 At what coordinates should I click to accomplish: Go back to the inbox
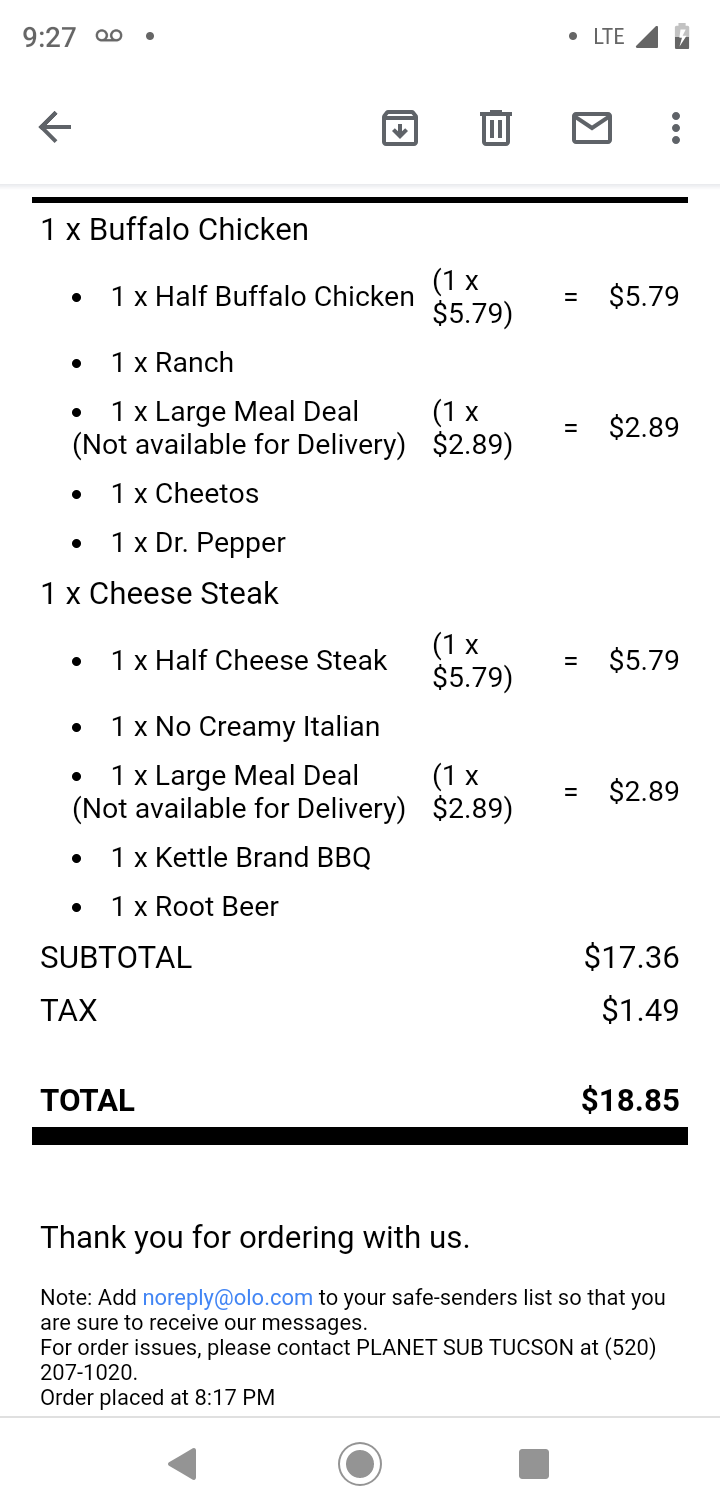tap(55, 127)
